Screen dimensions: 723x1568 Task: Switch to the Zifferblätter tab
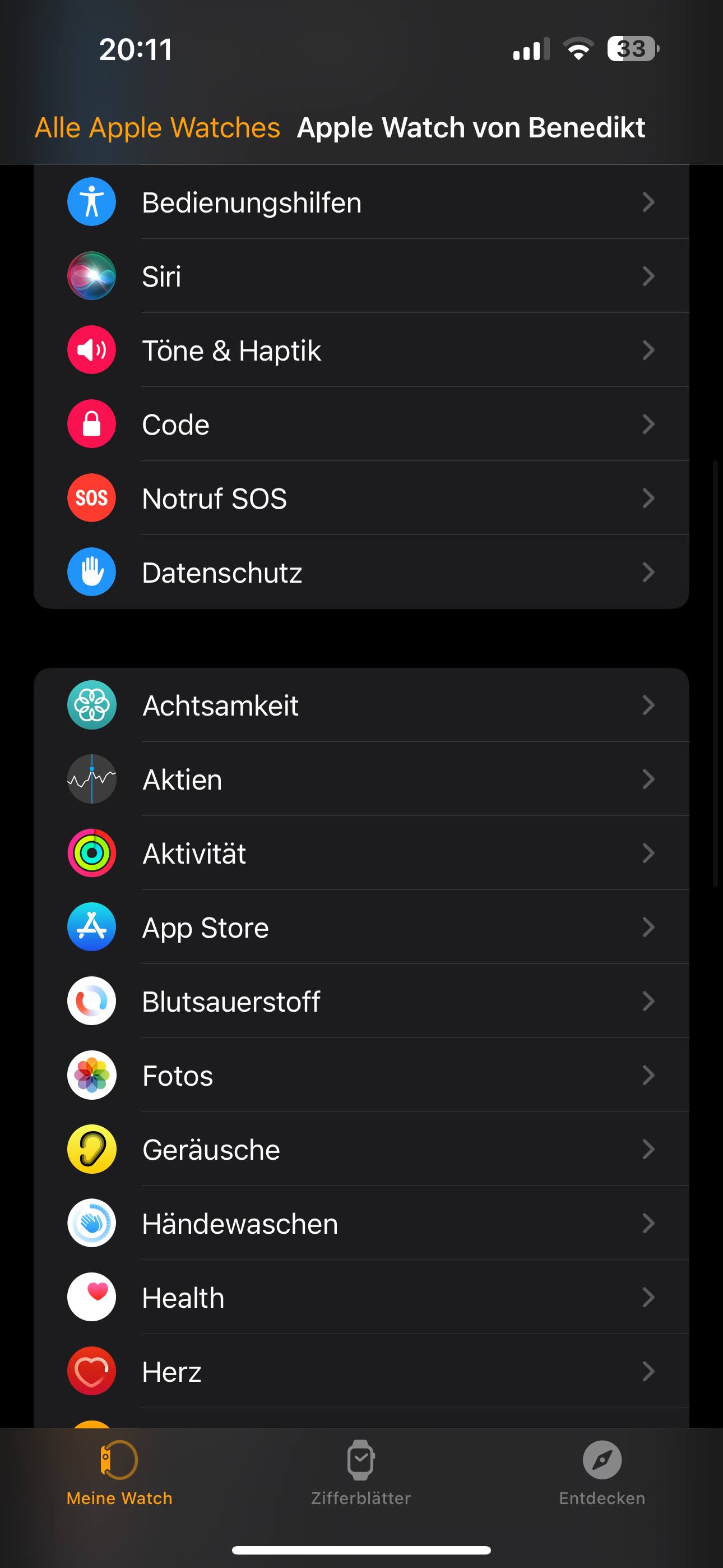(361, 1472)
